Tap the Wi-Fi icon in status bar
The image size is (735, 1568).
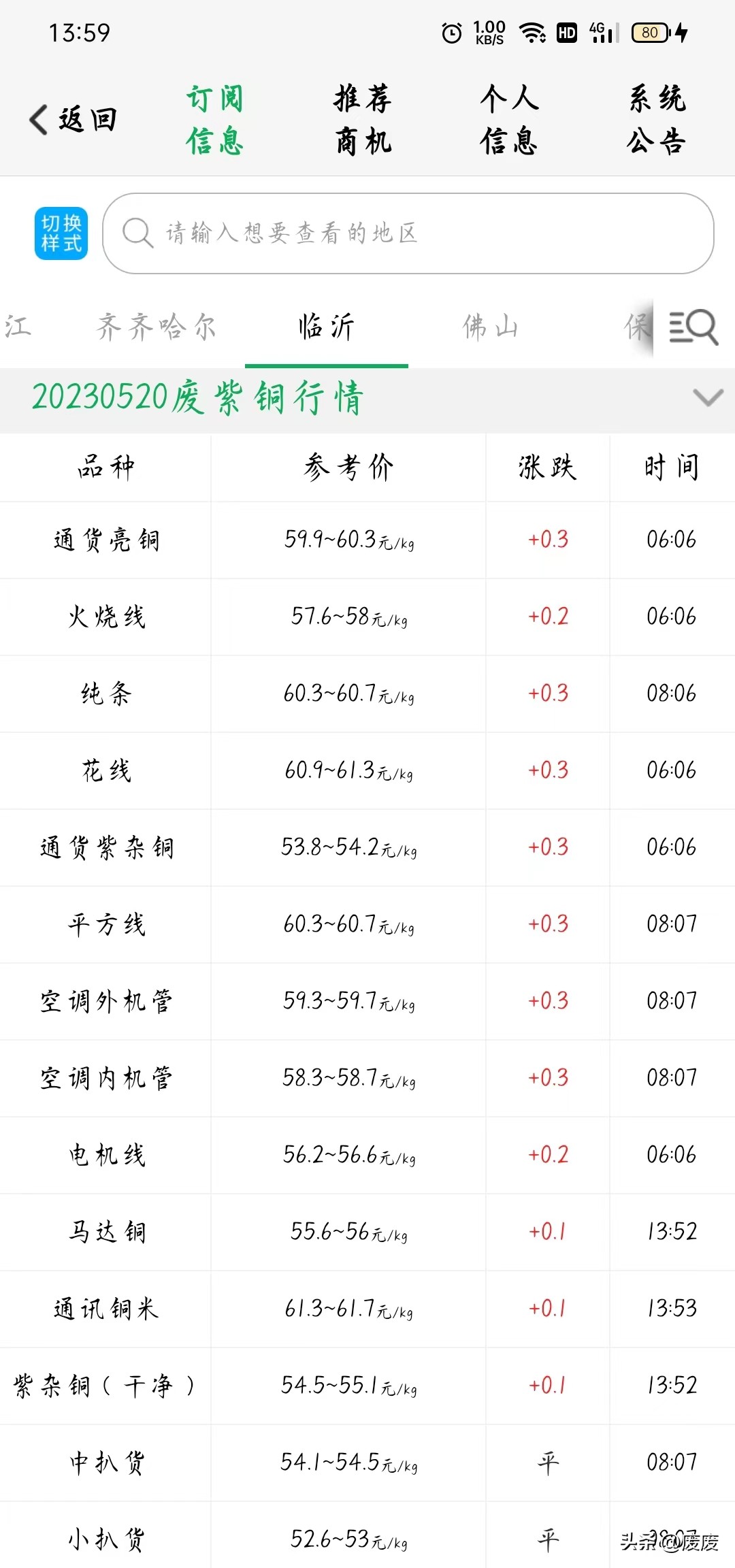pyautogui.click(x=532, y=31)
